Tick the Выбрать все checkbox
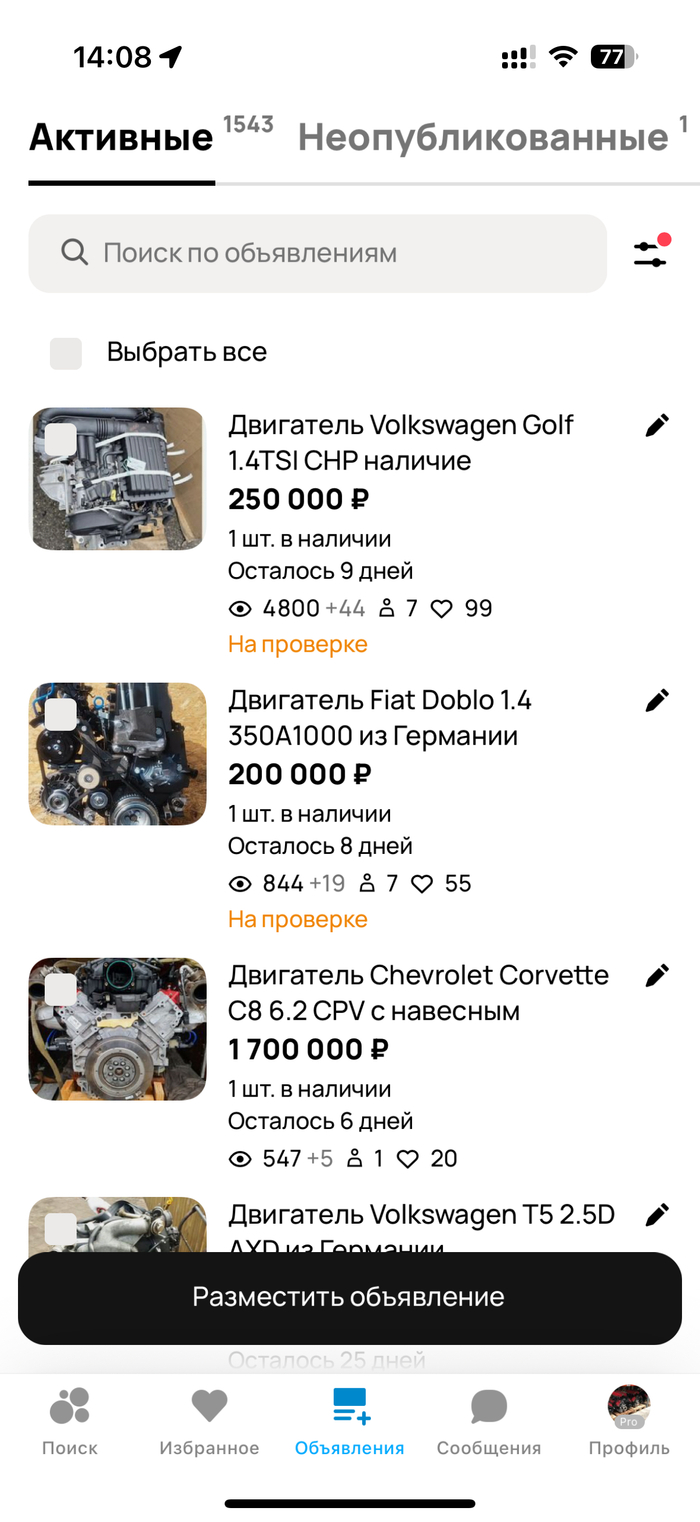This screenshot has height=1522, width=700. tap(66, 353)
